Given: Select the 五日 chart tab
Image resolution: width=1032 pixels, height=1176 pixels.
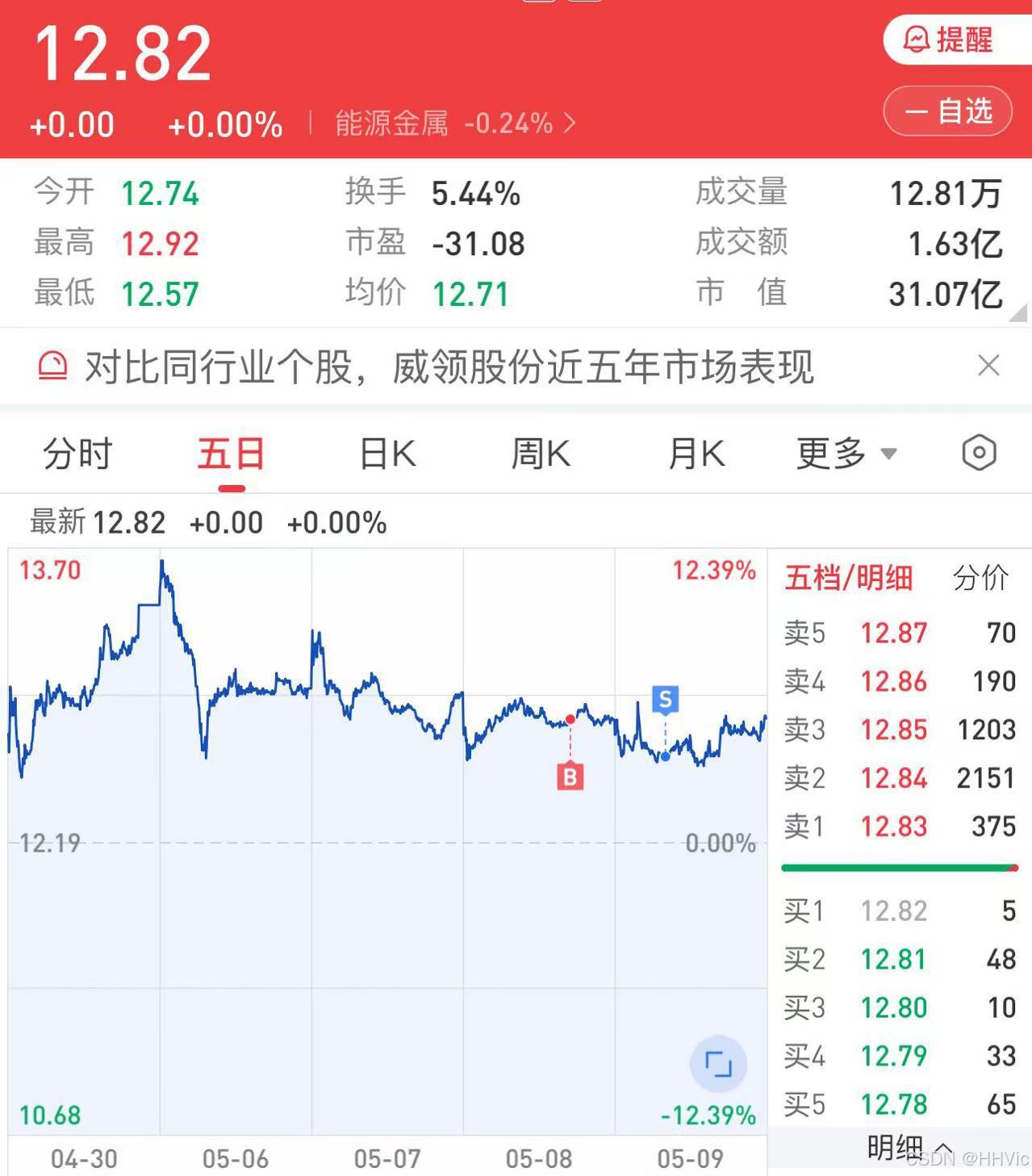Looking at the screenshot, I should coord(232,454).
